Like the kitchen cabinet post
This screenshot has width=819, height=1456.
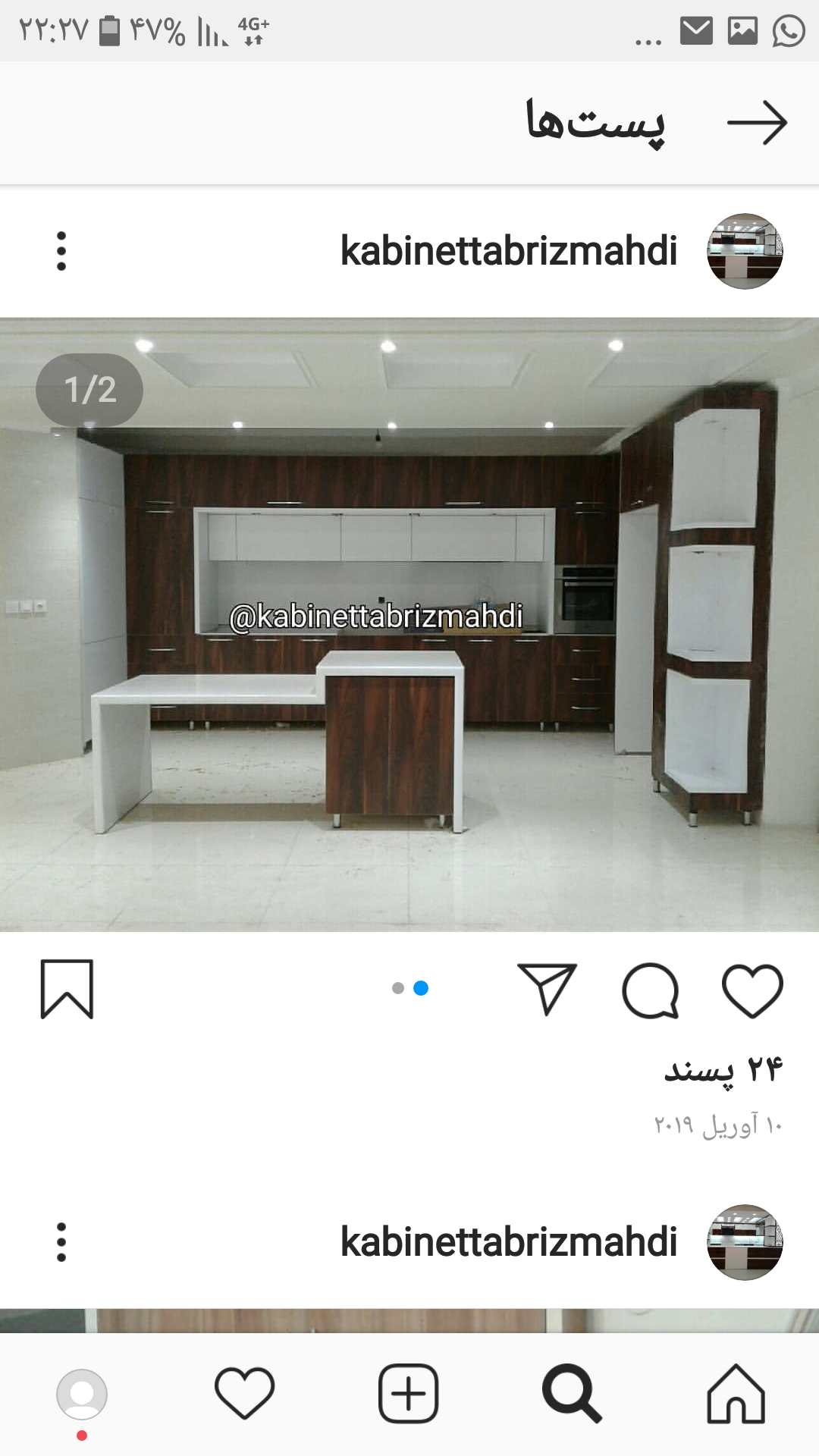point(752,990)
